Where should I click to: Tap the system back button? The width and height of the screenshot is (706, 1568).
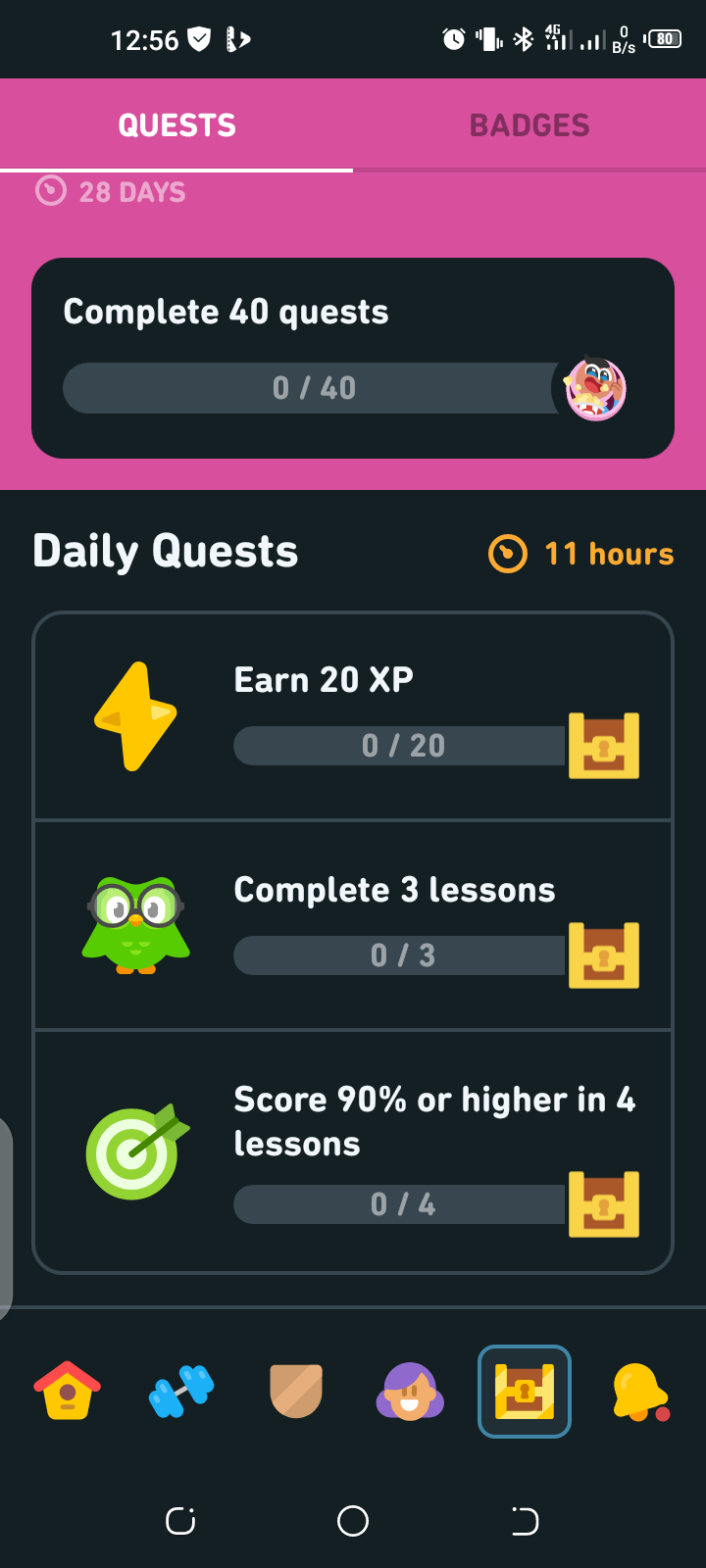[x=525, y=1521]
